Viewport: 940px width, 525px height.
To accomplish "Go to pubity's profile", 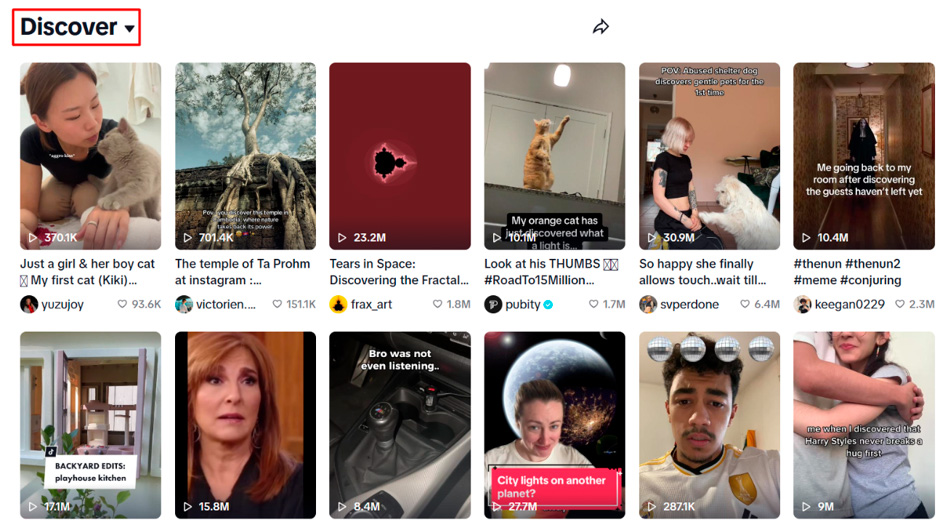I will 523,304.
